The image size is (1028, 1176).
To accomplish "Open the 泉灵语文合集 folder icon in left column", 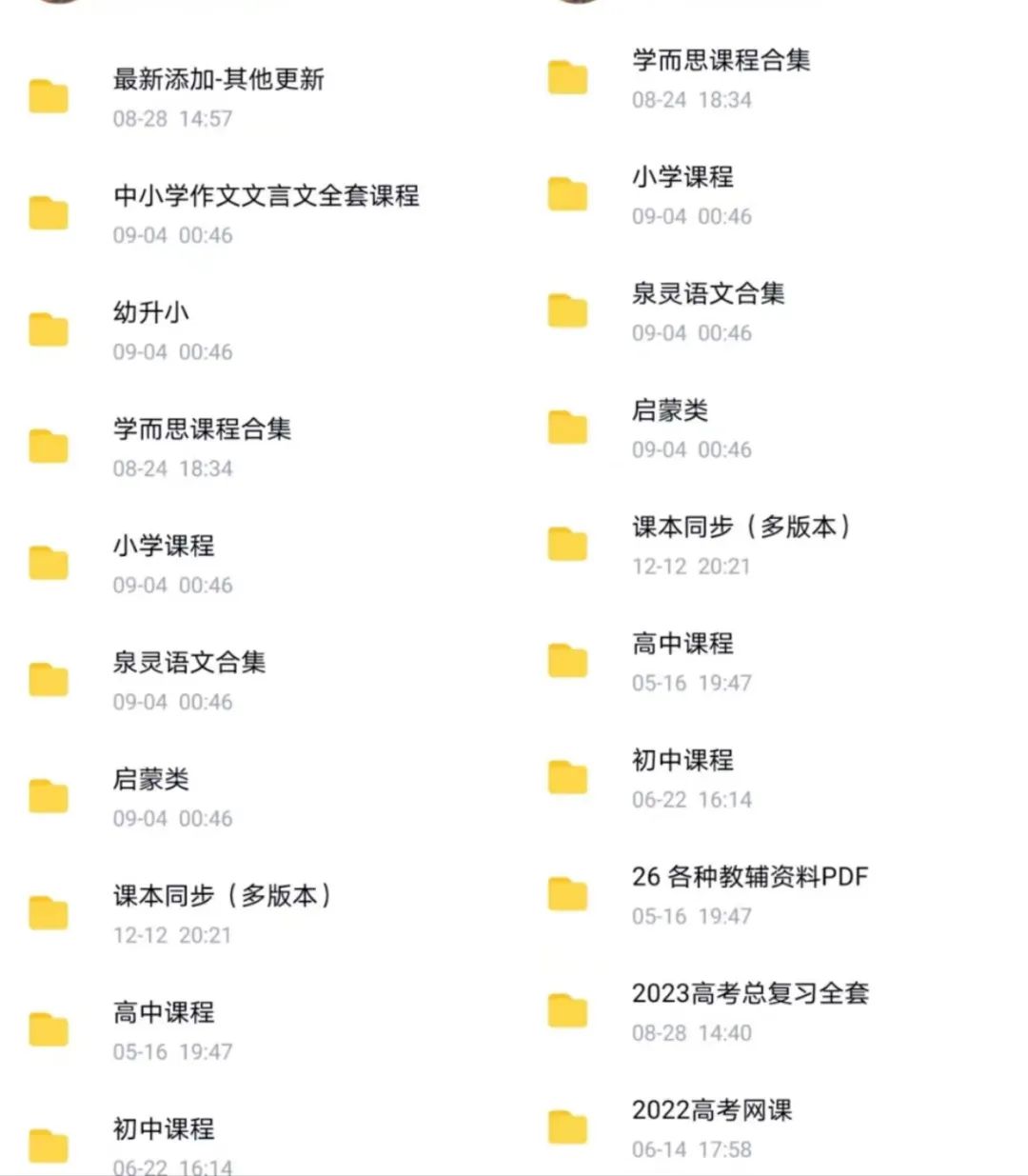I will [49, 678].
